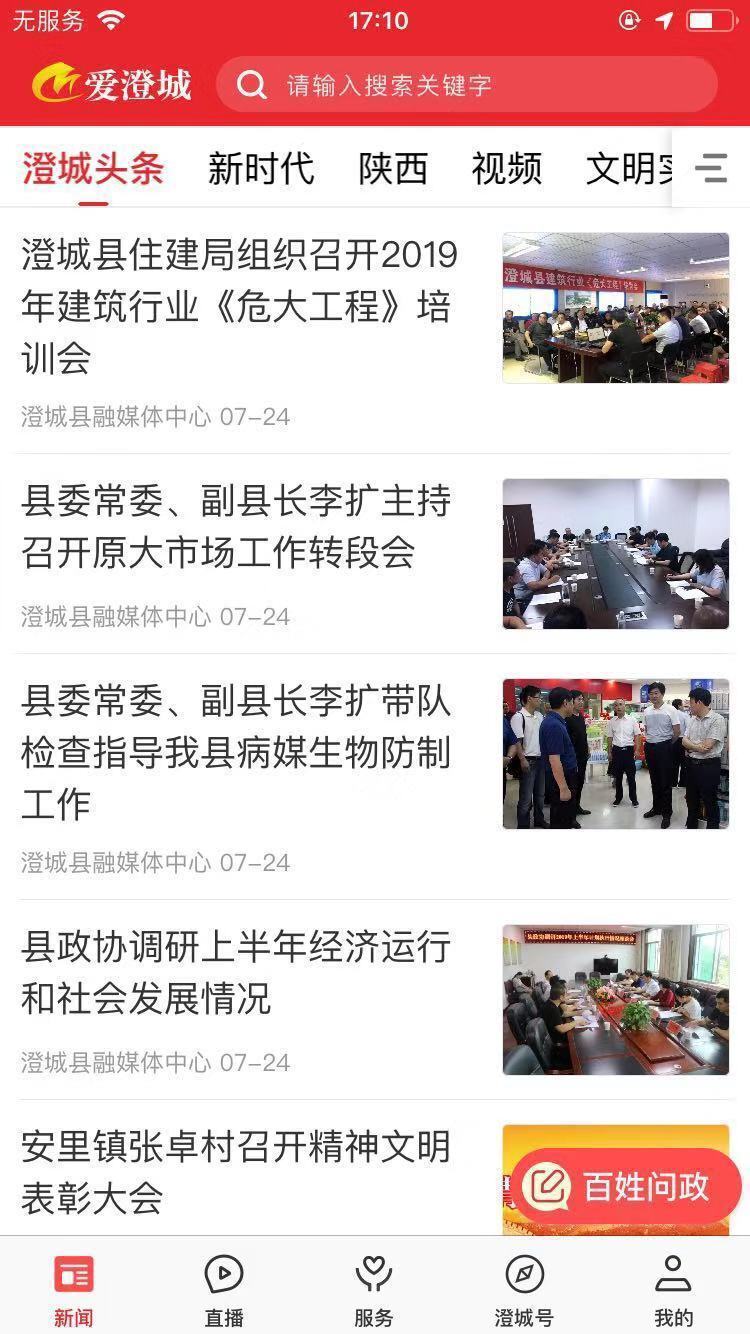Viewport: 750px width, 1334px height.
Task: Tap the 新闻 news icon in bottom bar
Action: [74, 1287]
